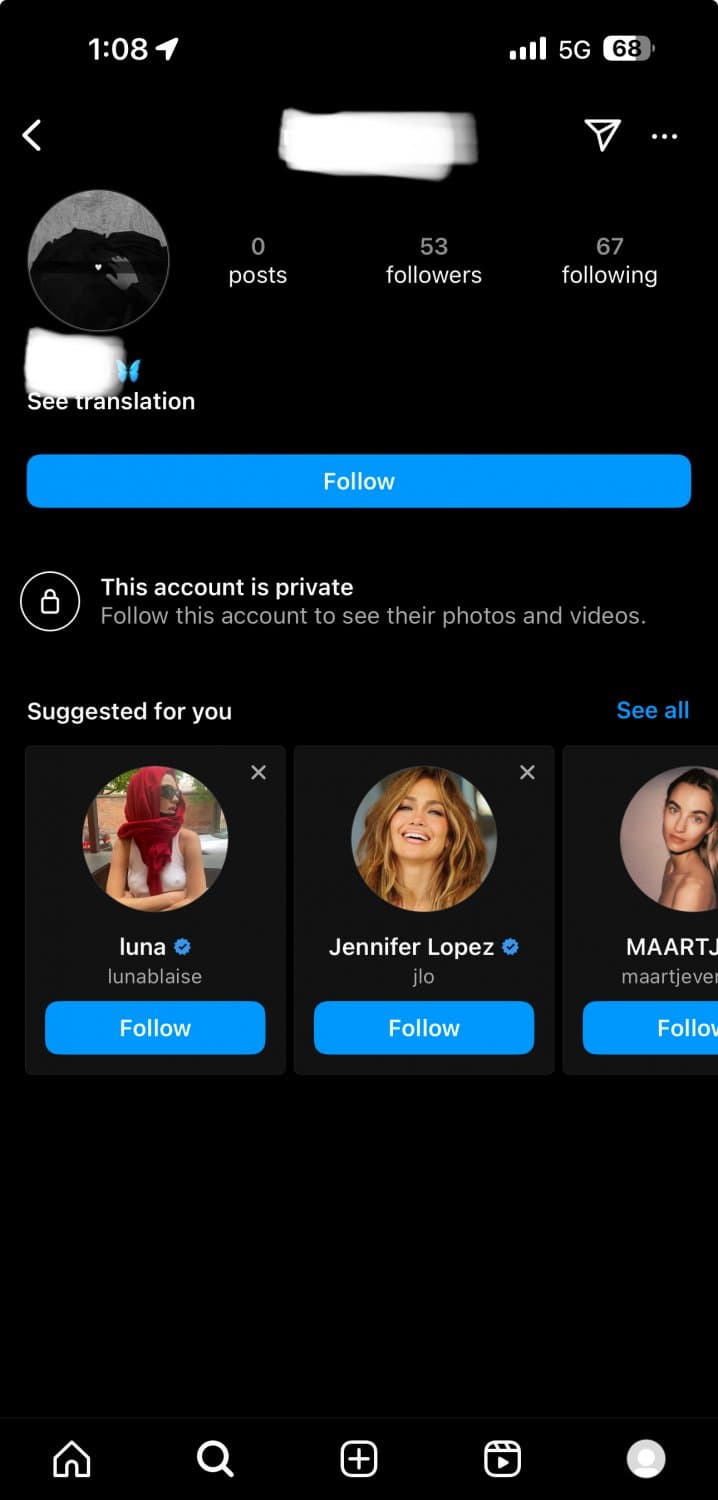Dismiss the Jennifer Lopez suggestion

coord(527,772)
